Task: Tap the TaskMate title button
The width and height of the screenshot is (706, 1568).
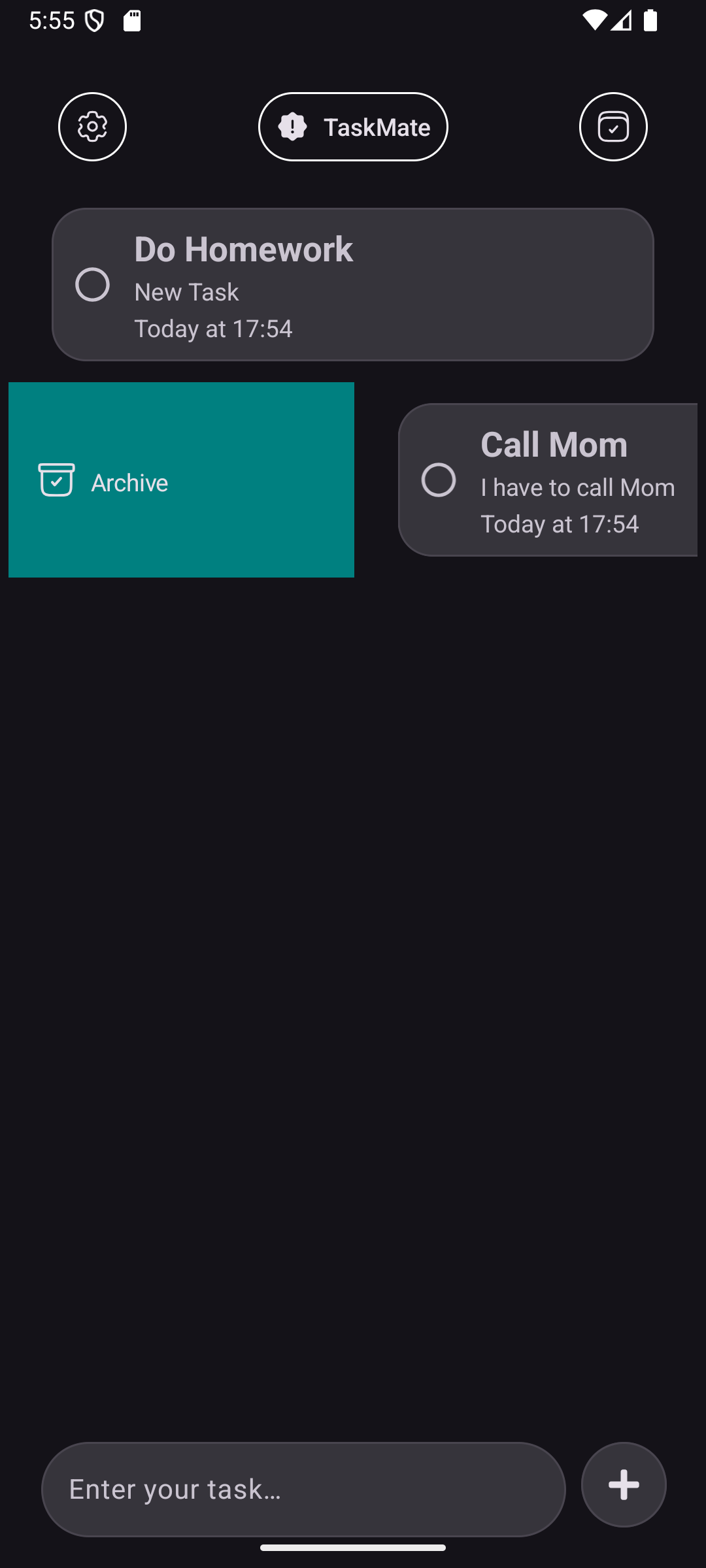Action: (x=353, y=127)
